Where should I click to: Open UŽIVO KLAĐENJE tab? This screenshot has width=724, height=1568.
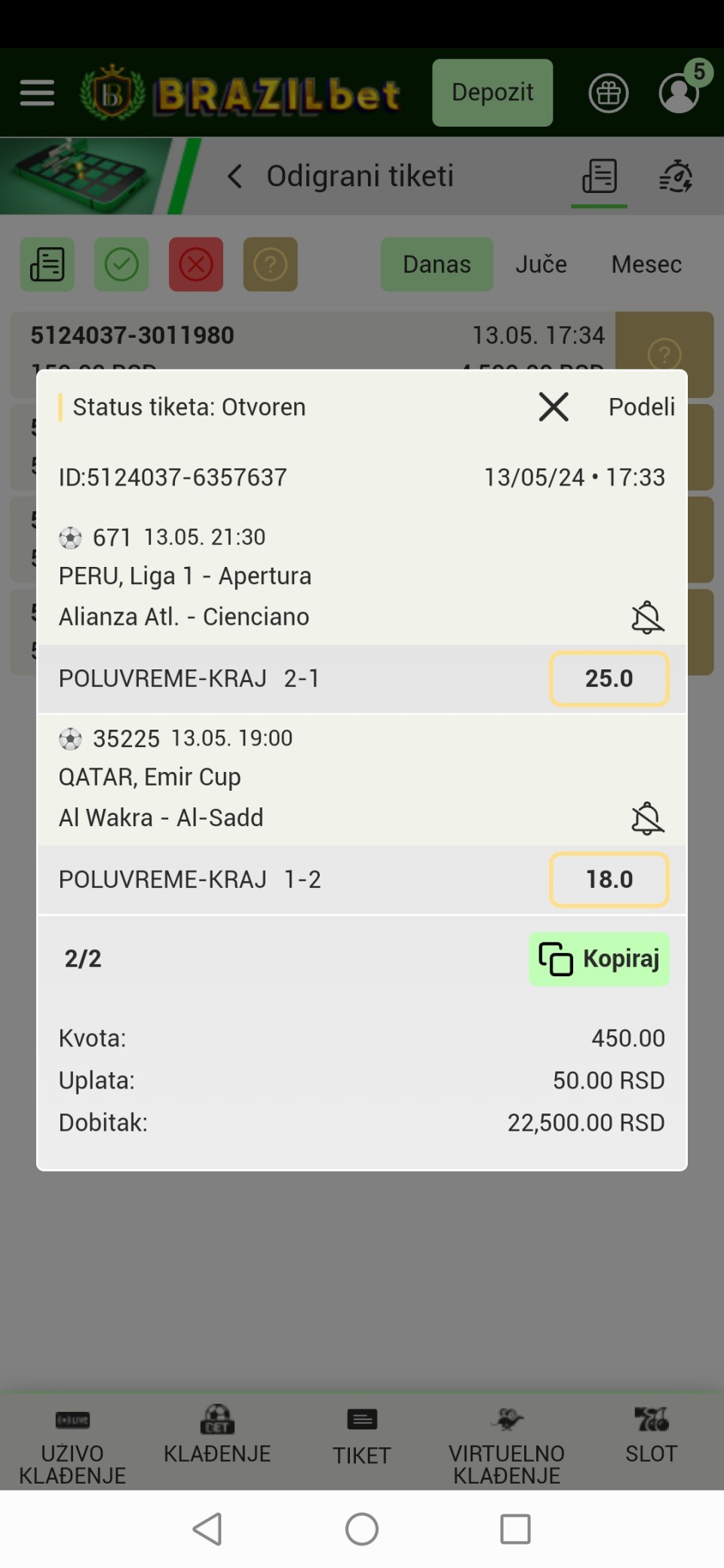pyautogui.click(x=72, y=1444)
